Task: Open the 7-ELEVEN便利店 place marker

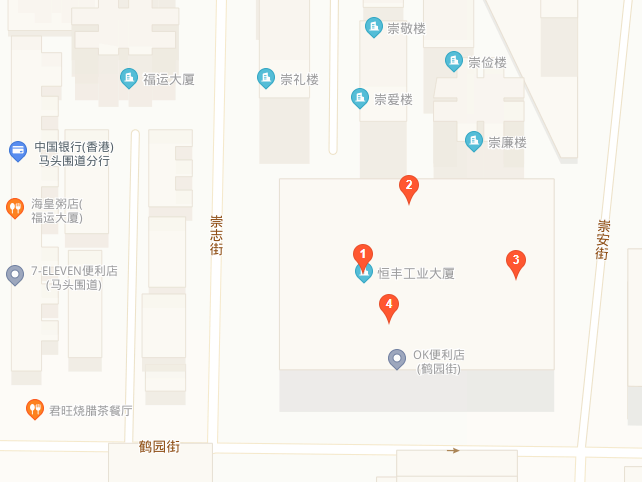Action: tap(15, 274)
